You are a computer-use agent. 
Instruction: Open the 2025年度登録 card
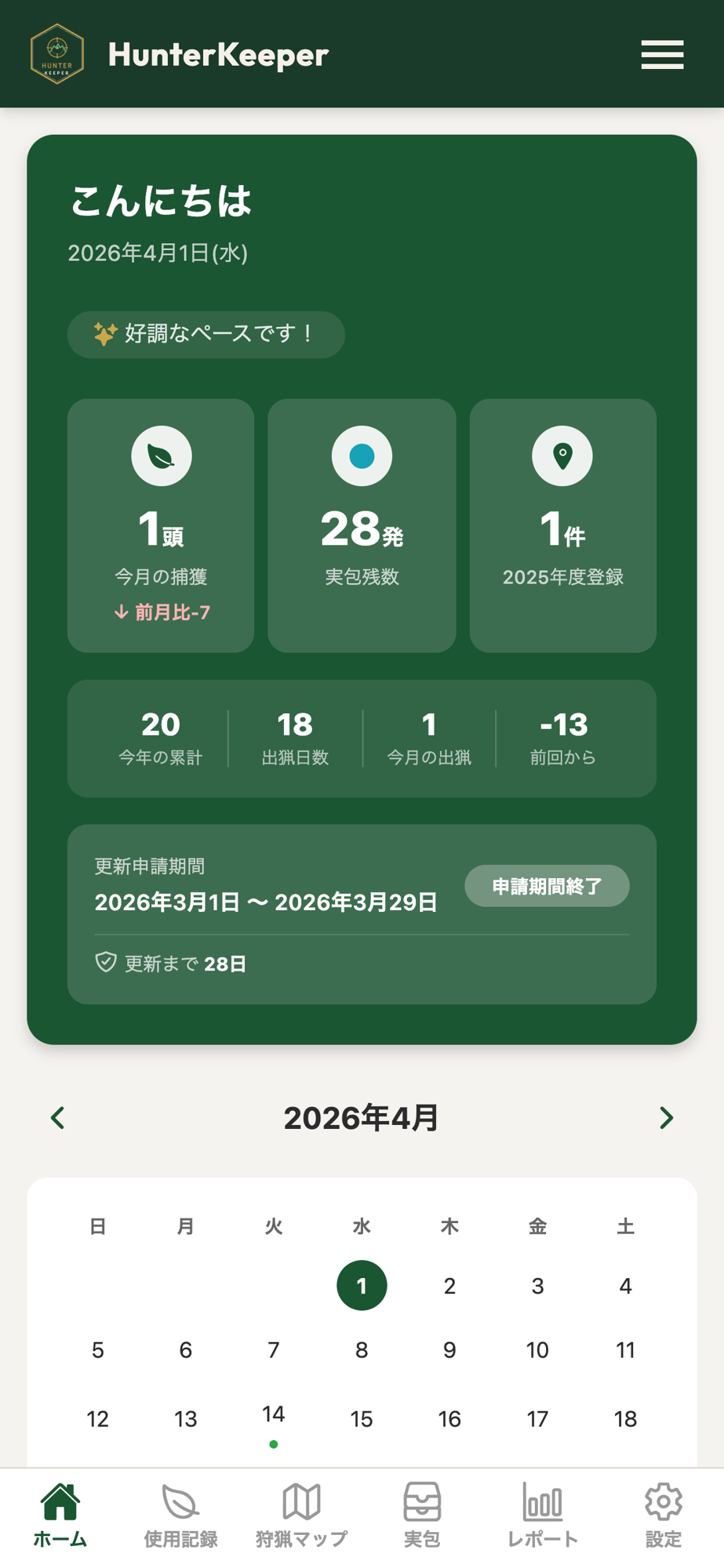click(x=562, y=525)
